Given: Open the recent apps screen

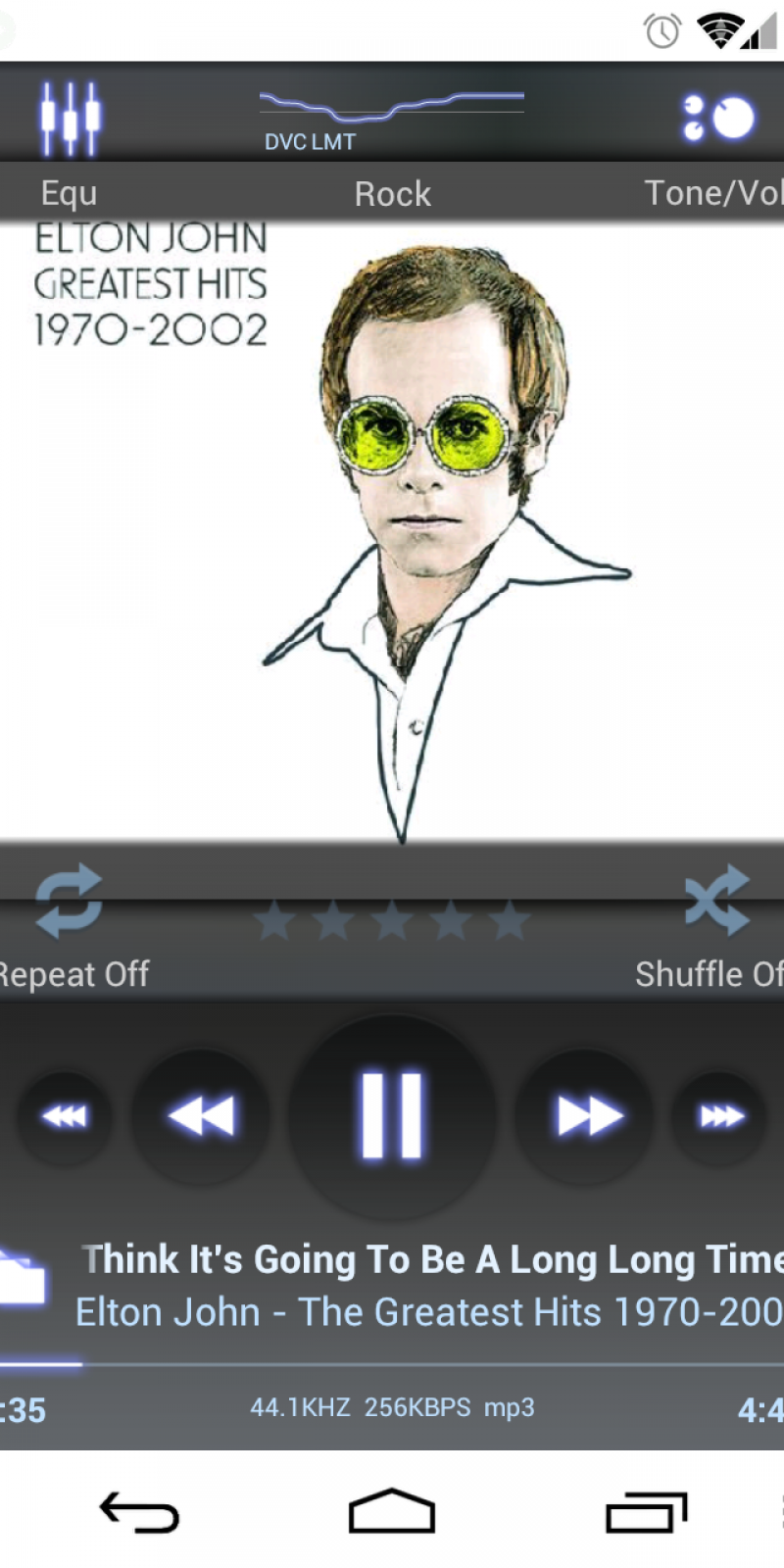Looking at the screenshot, I should pos(646,1512).
